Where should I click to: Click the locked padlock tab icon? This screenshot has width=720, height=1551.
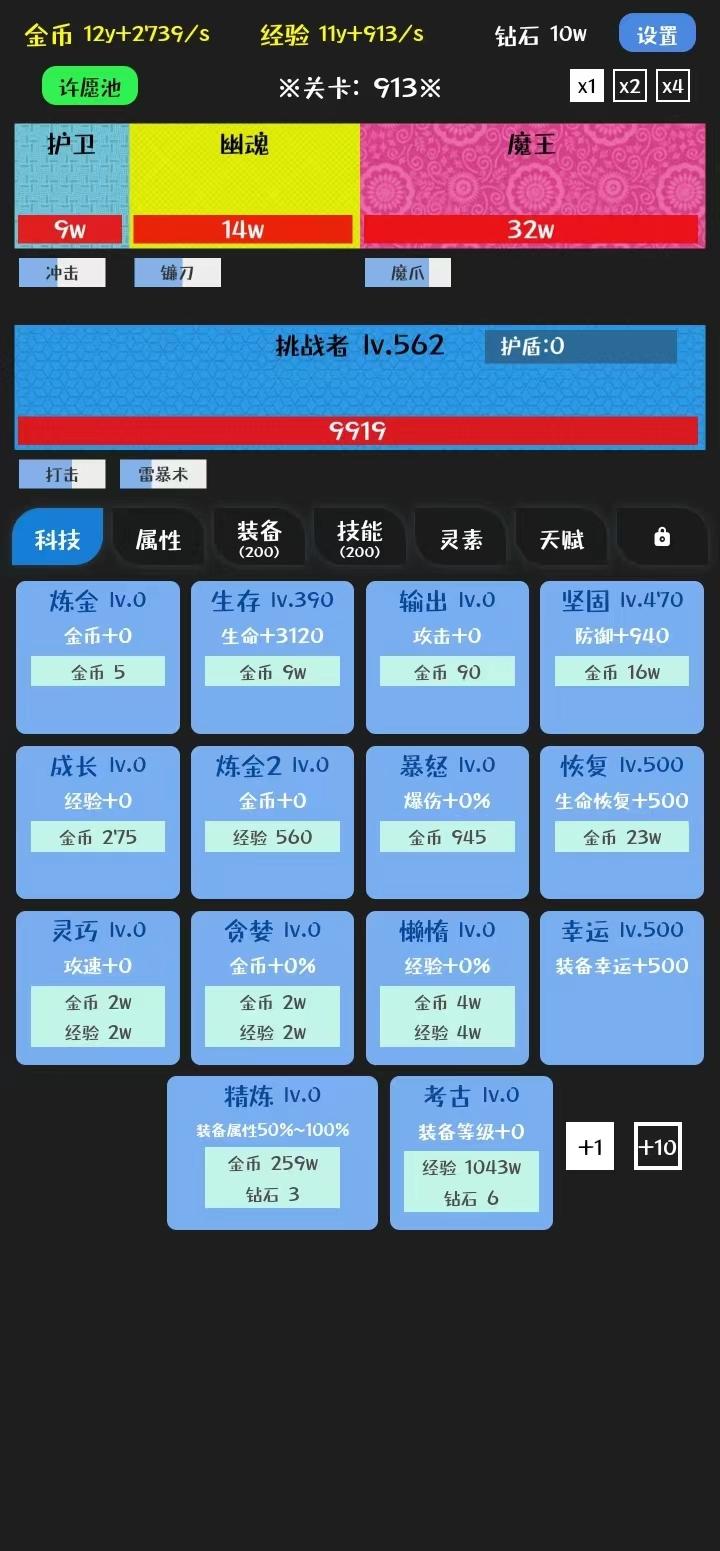[x=662, y=537]
